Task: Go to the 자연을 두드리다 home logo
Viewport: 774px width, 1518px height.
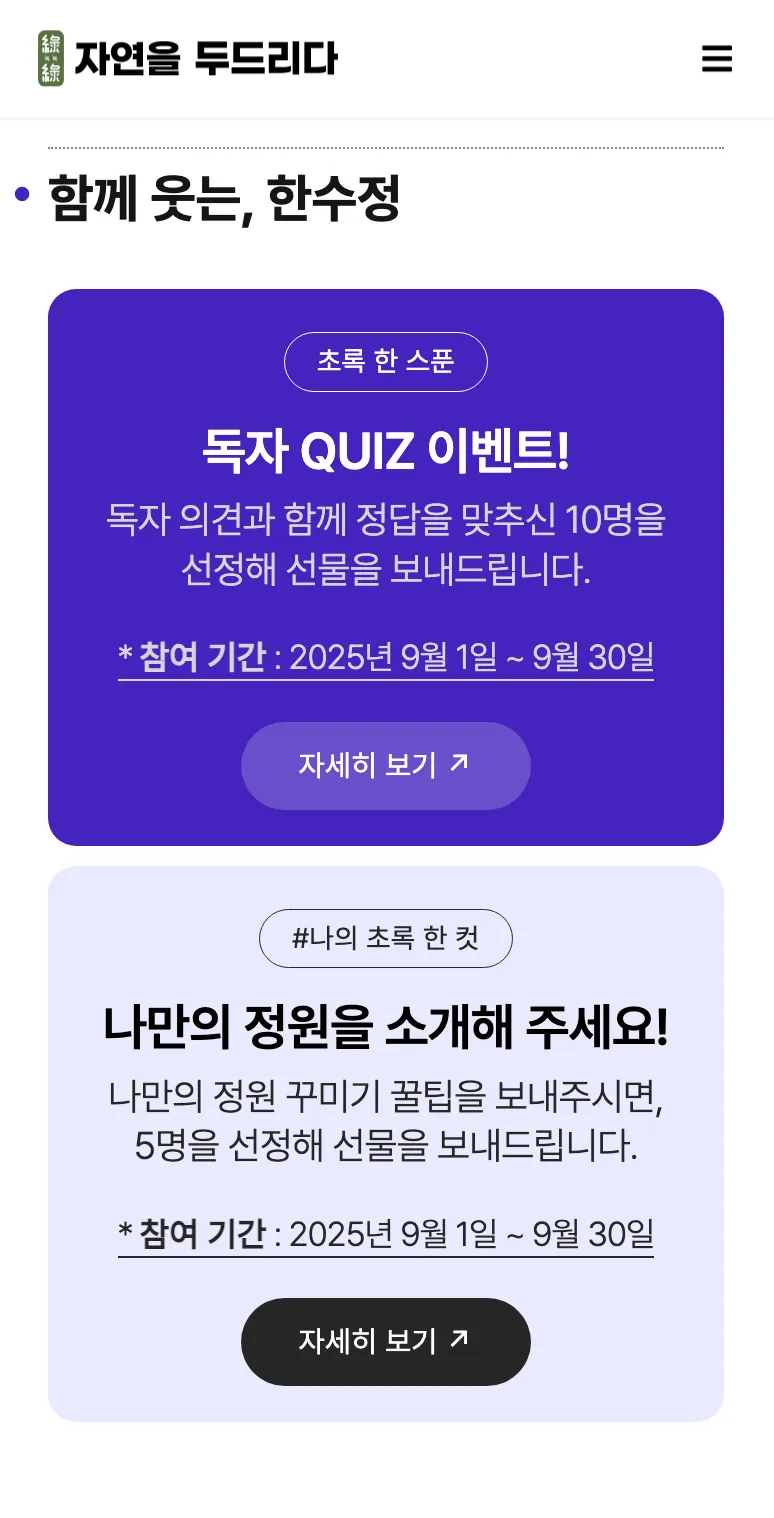Action: 188,59
